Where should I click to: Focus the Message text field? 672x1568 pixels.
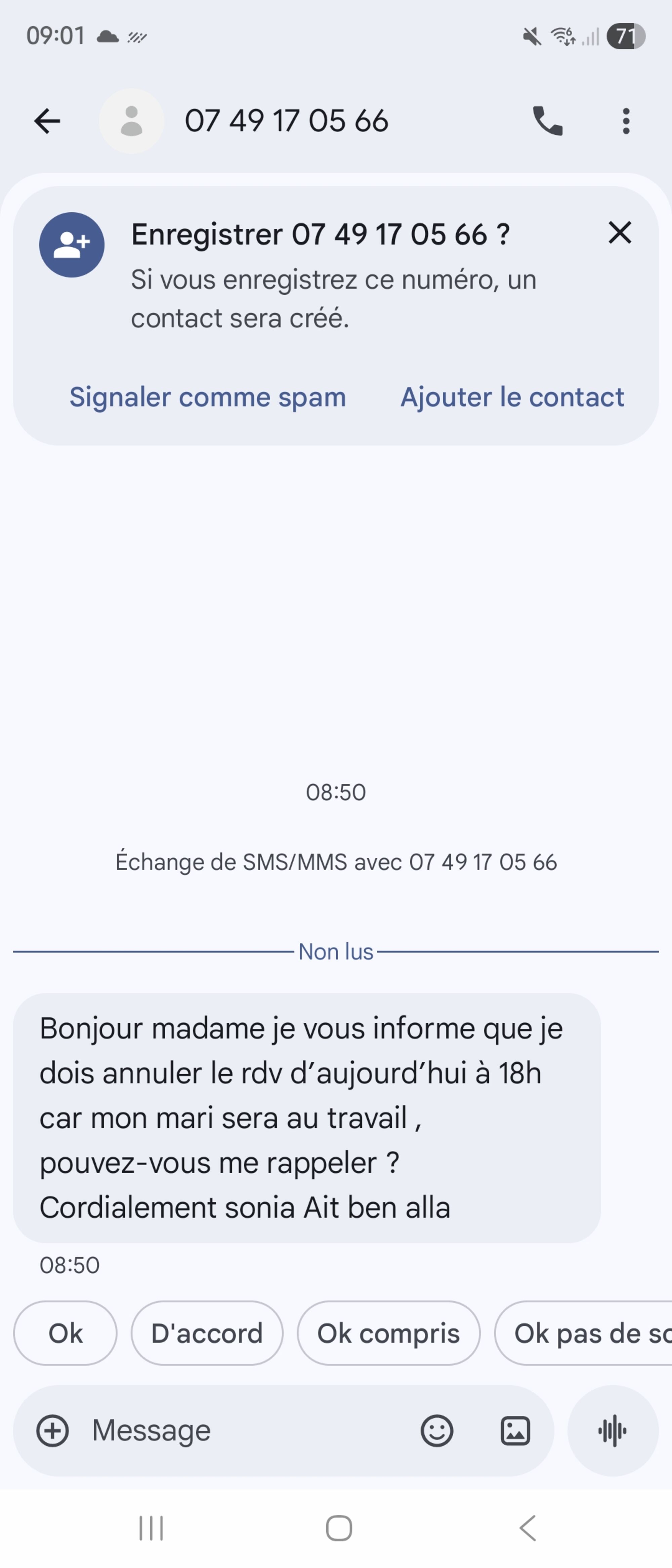244,1431
